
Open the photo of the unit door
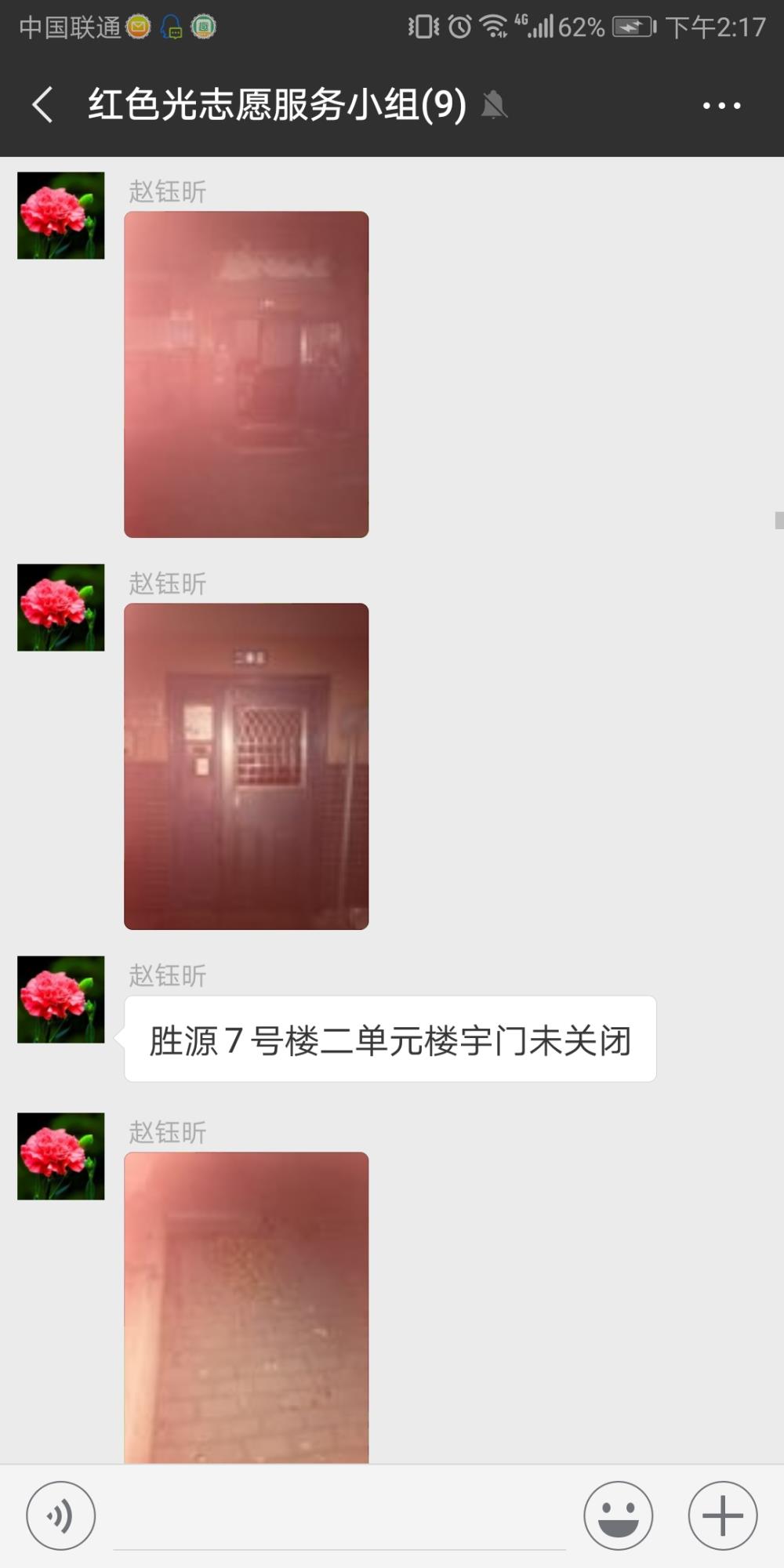coord(246,766)
